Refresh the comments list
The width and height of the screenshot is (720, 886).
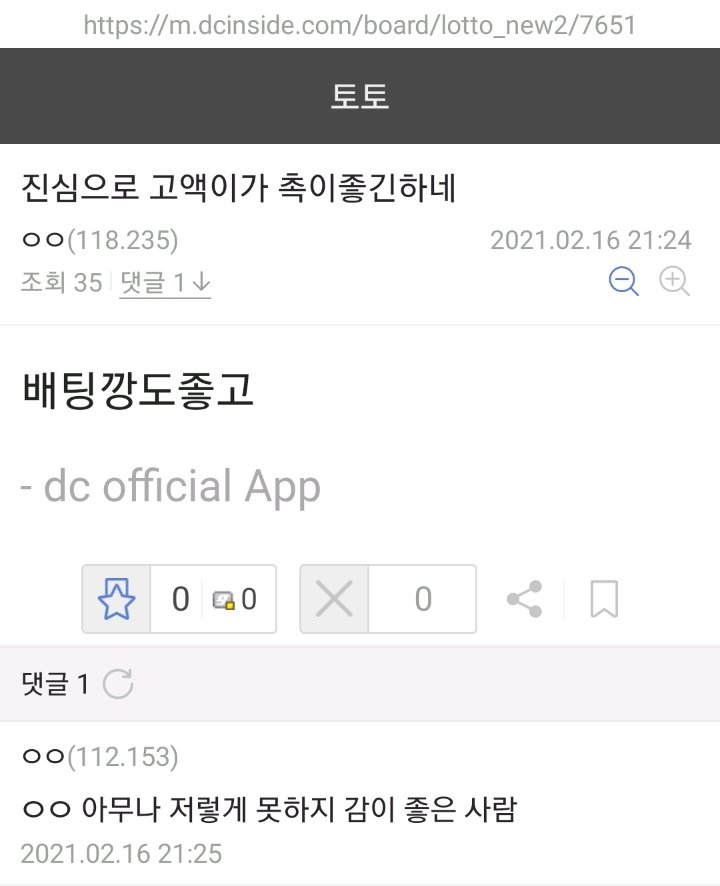click(x=119, y=684)
